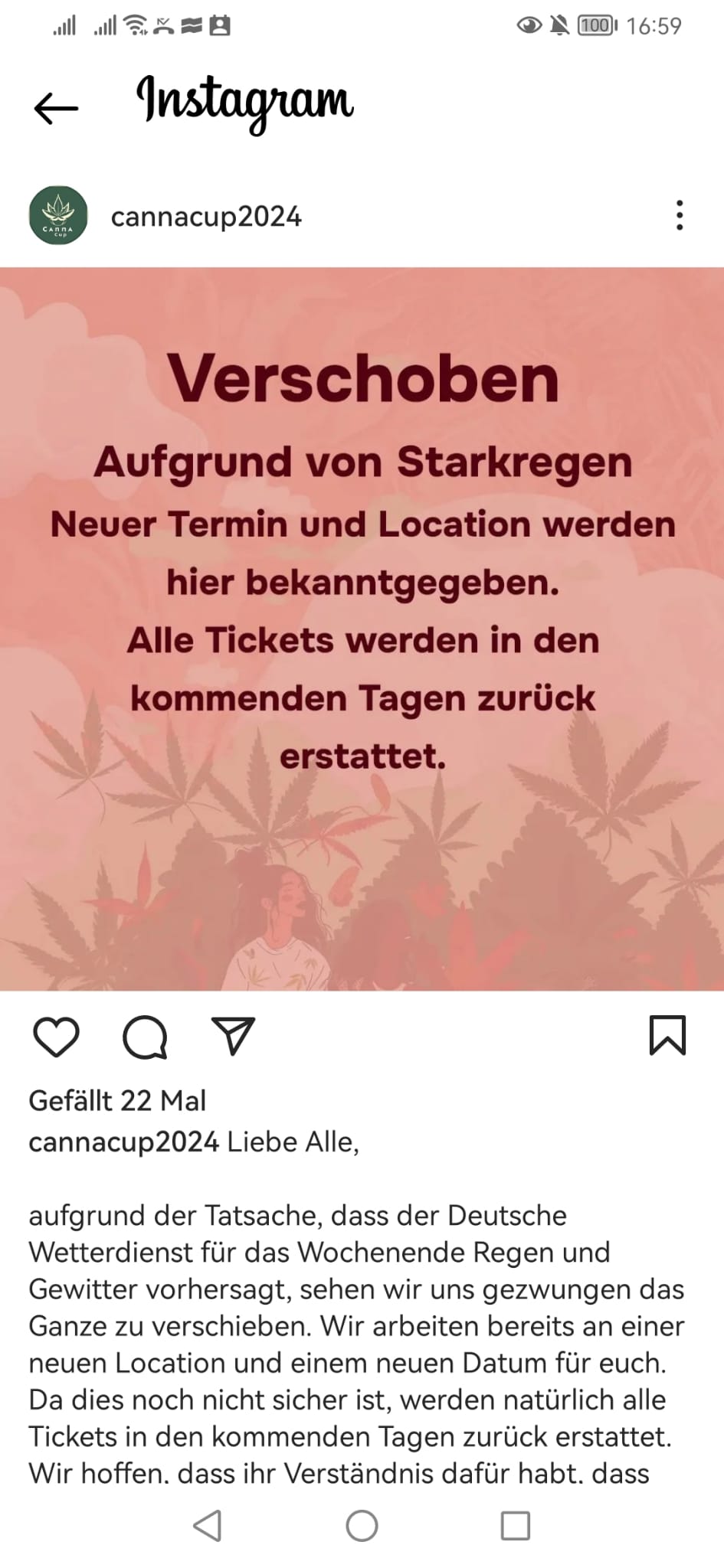724x1568 pixels.
Task: Share the post via paper plane icon
Action: [x=233, y=1037]
